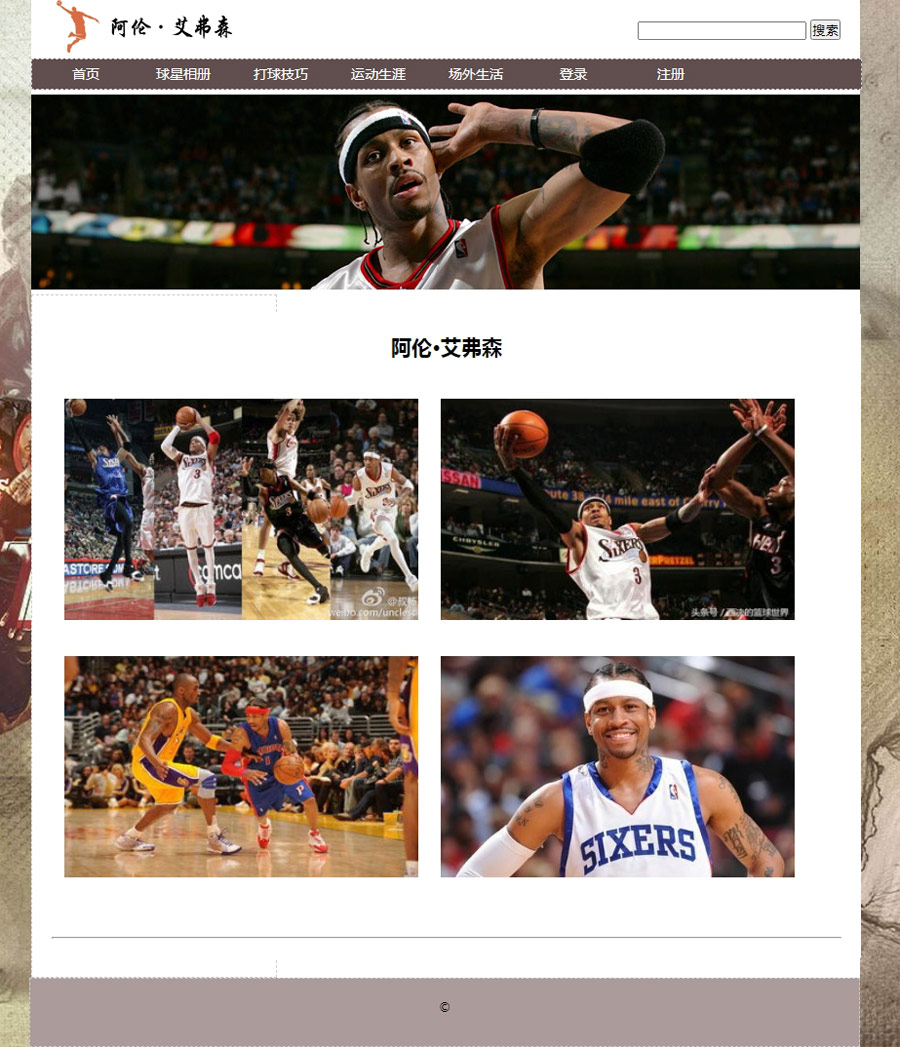The width and height of the screenshot is (900, 1047).
Task: Open the multi-shot collage photo
Action: [241, 509]
